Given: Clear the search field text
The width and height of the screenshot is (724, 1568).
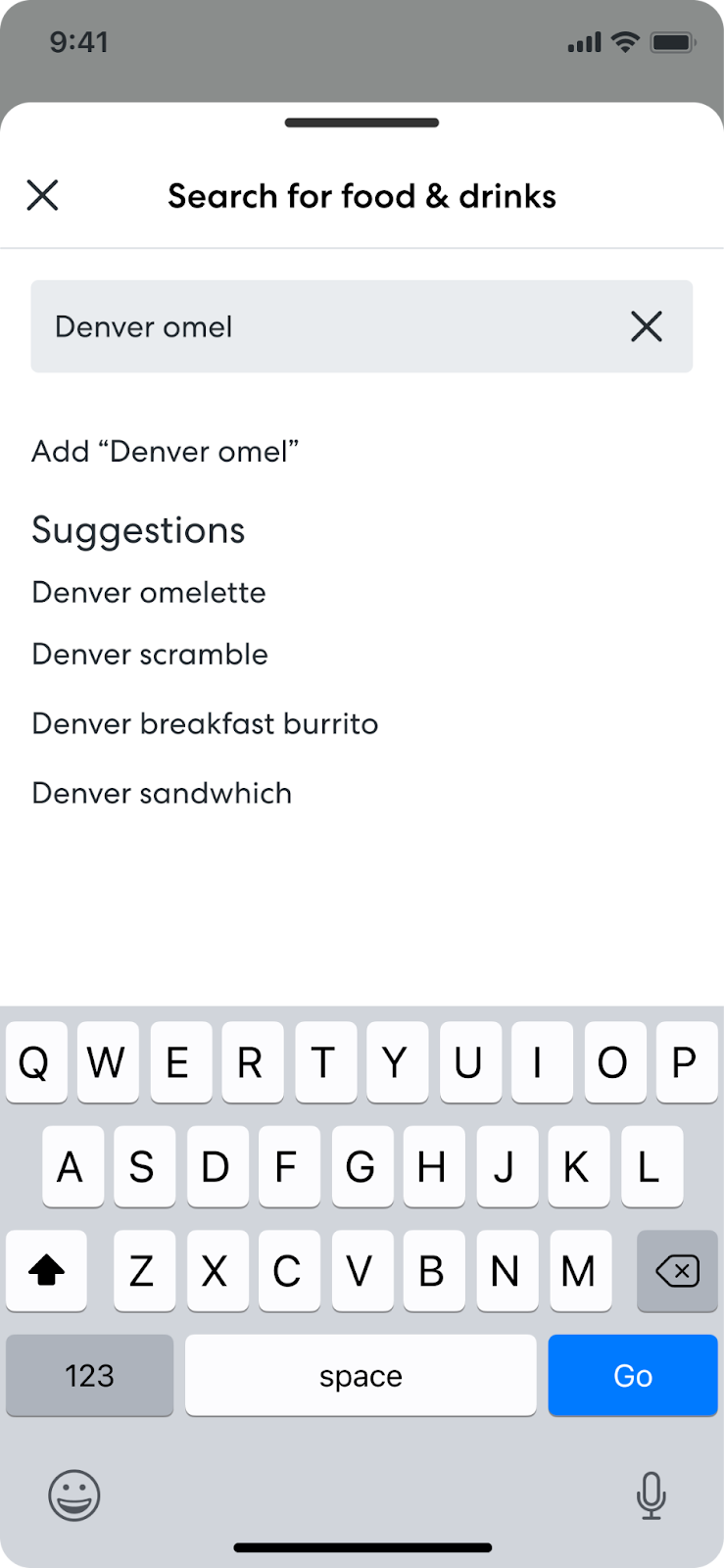Looking at the screenshot, I should point(647,326).
